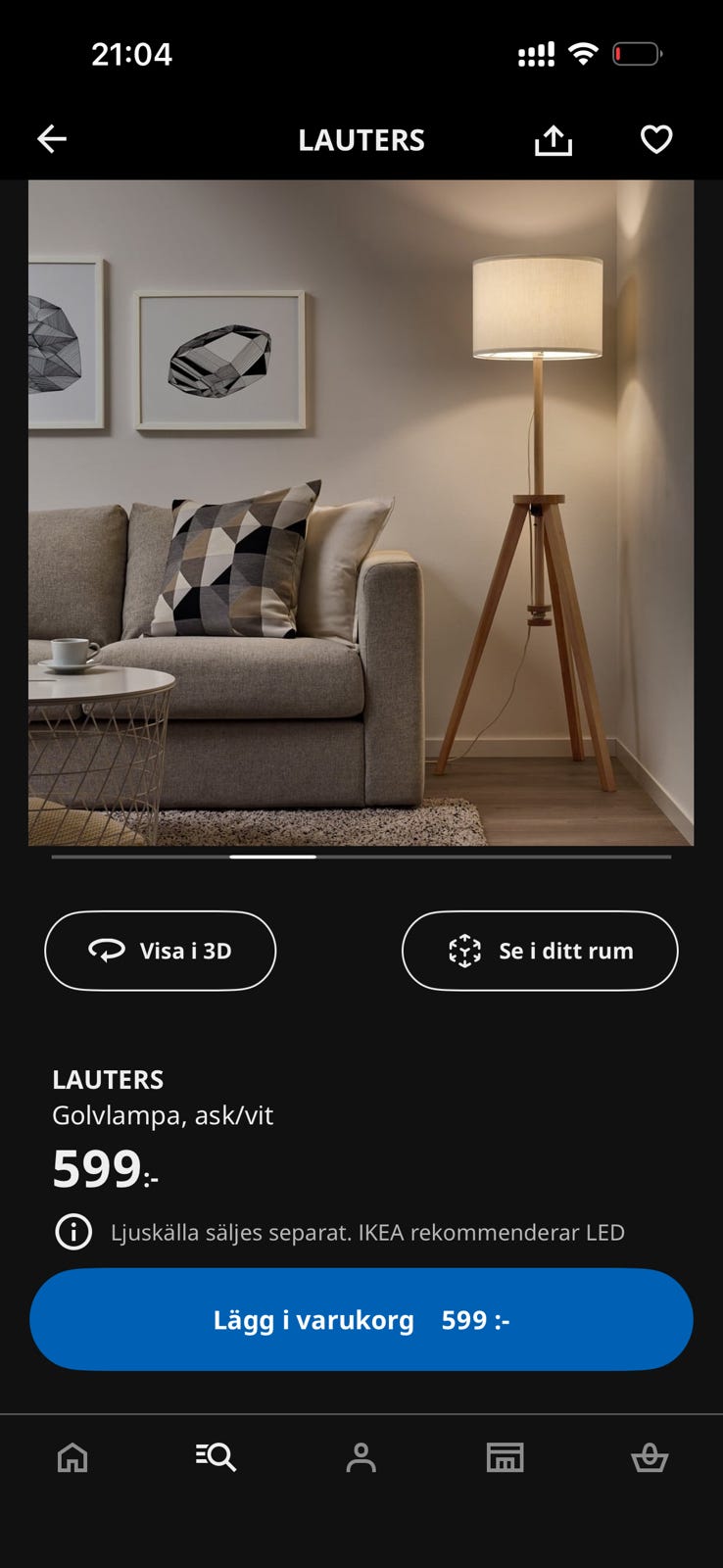Tap the info icon about ljuskälla
The width and height of the screenshot is (723, 1568).
[x=73, y=1233]
